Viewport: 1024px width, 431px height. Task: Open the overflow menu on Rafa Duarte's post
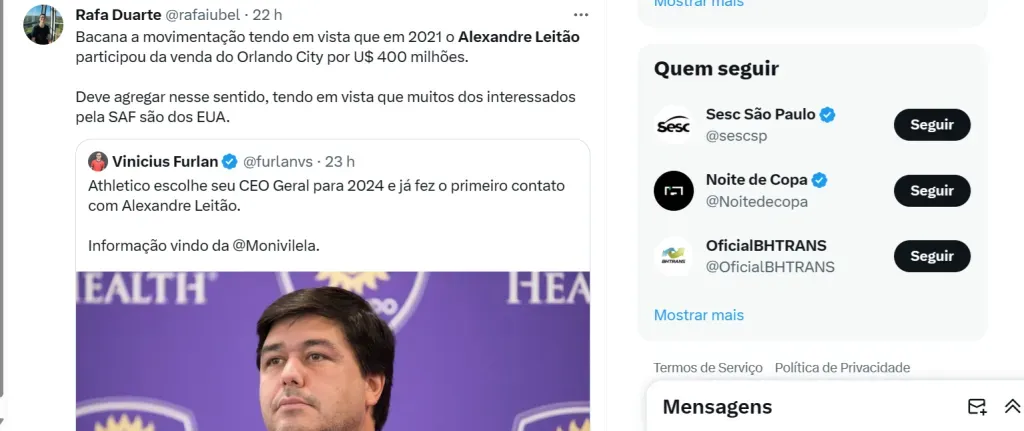pyautogui.click(x=581, y=16)
